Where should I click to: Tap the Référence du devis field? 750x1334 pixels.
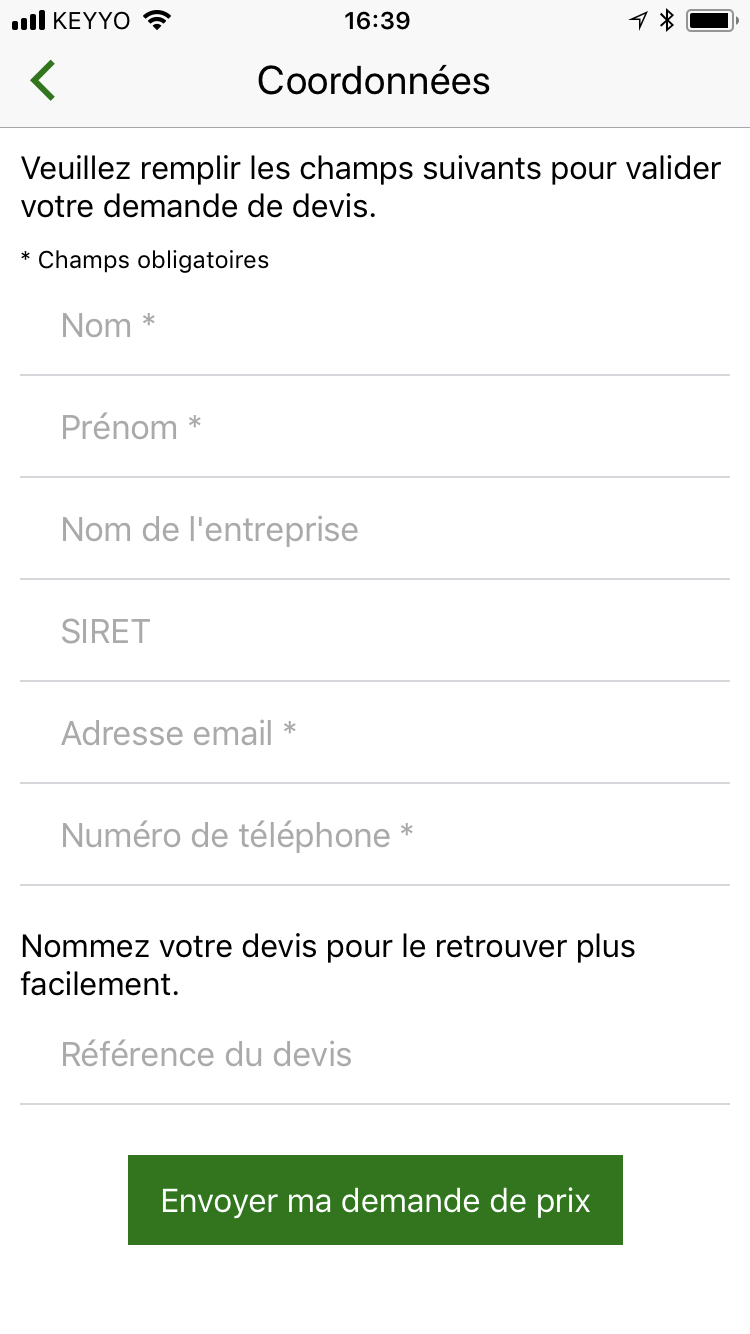375,1055
